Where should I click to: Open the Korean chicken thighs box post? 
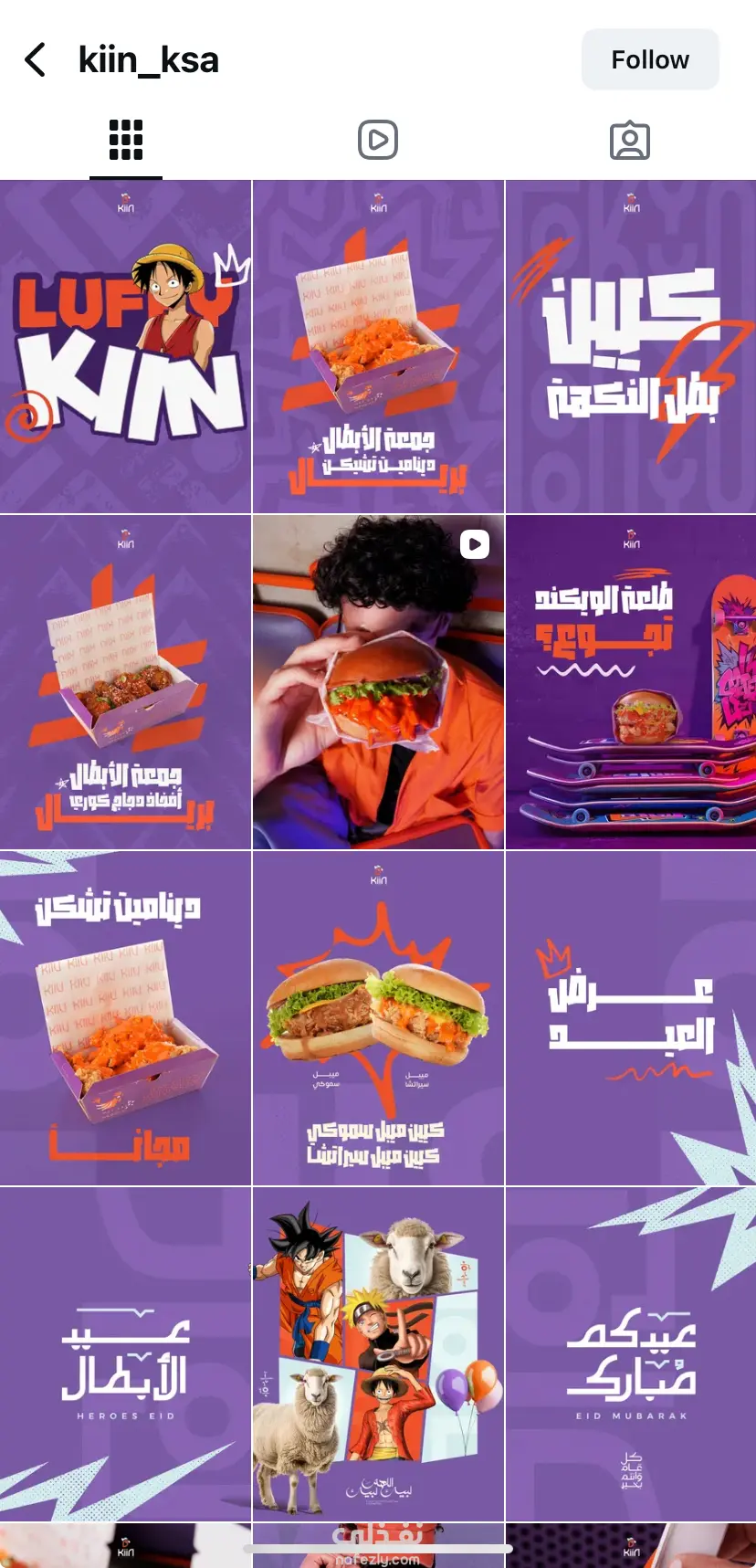pyautogui.click(x=126, y=682)
